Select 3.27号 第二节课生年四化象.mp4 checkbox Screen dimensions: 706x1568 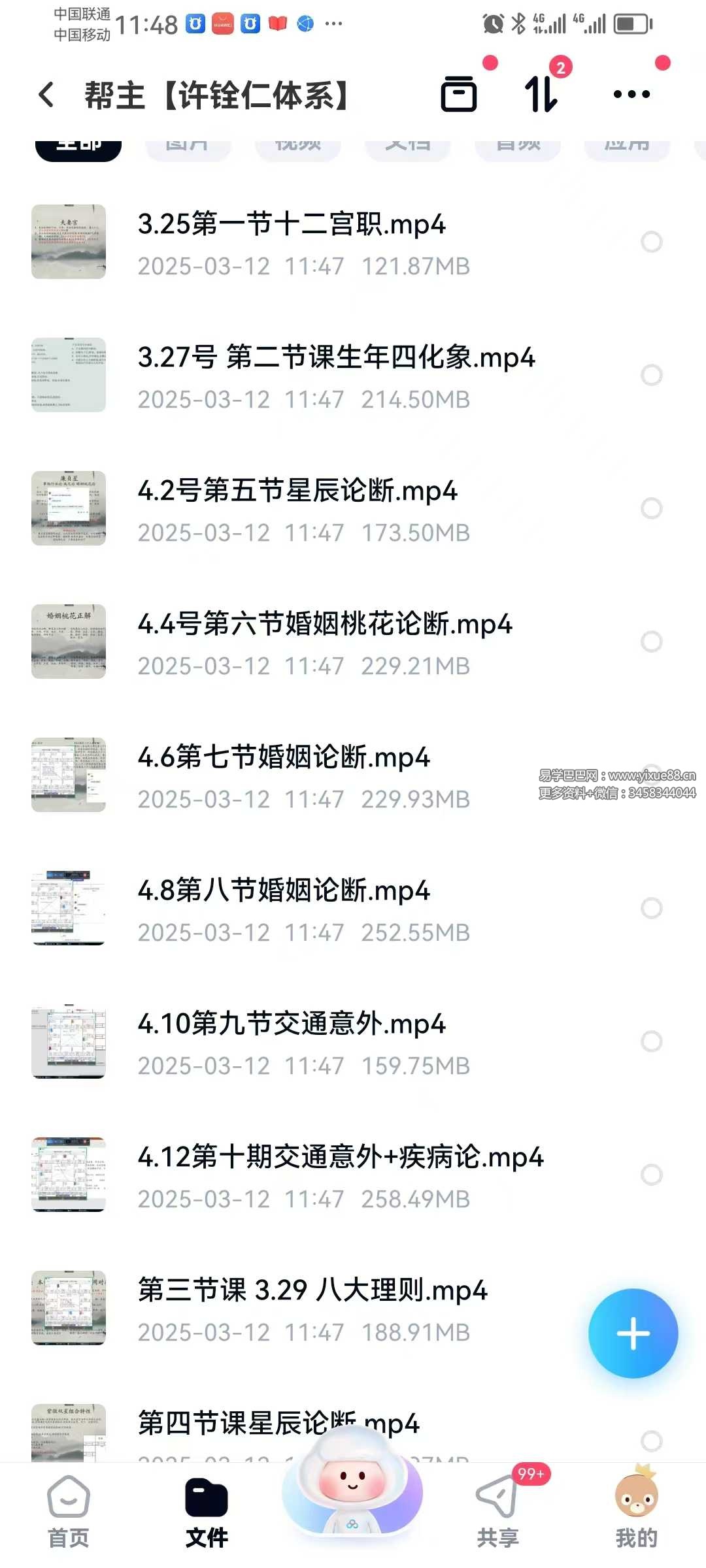pyautogui.click(x=651, y=375)
